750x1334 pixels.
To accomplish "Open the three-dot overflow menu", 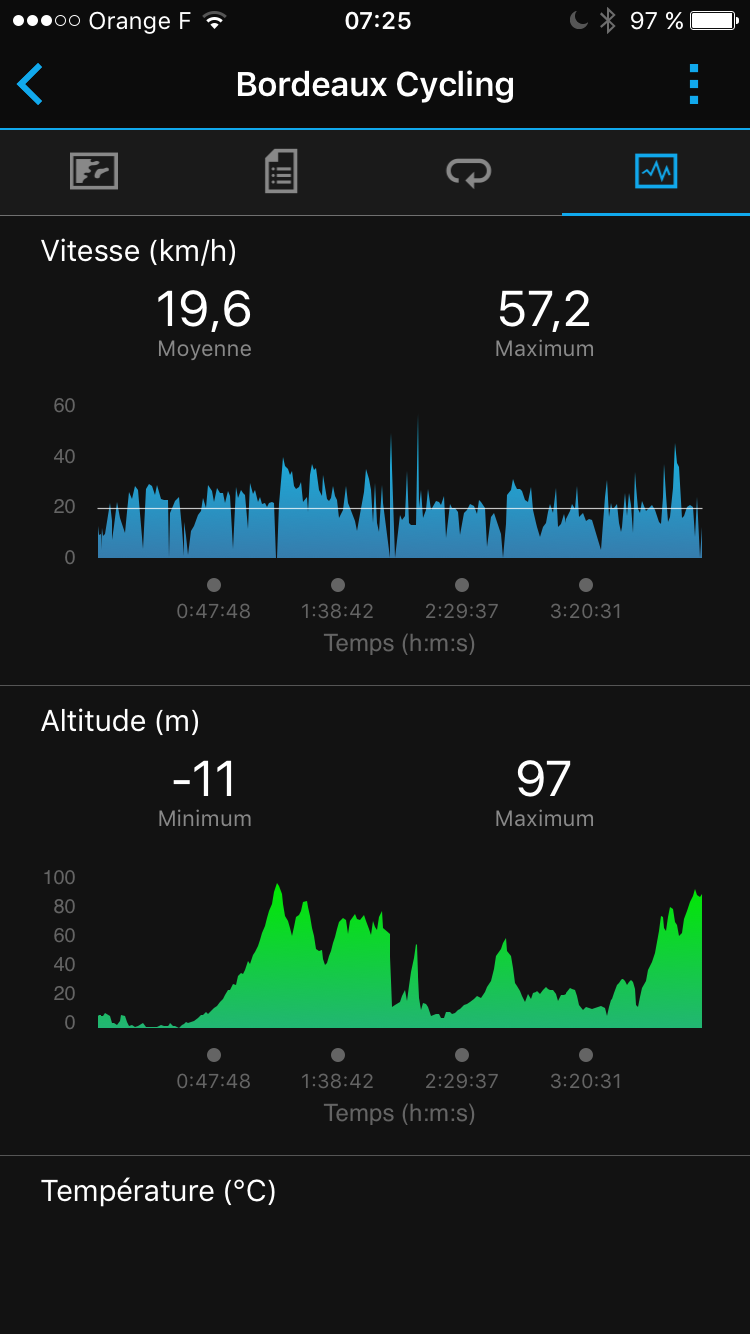I will click(694, 85).
